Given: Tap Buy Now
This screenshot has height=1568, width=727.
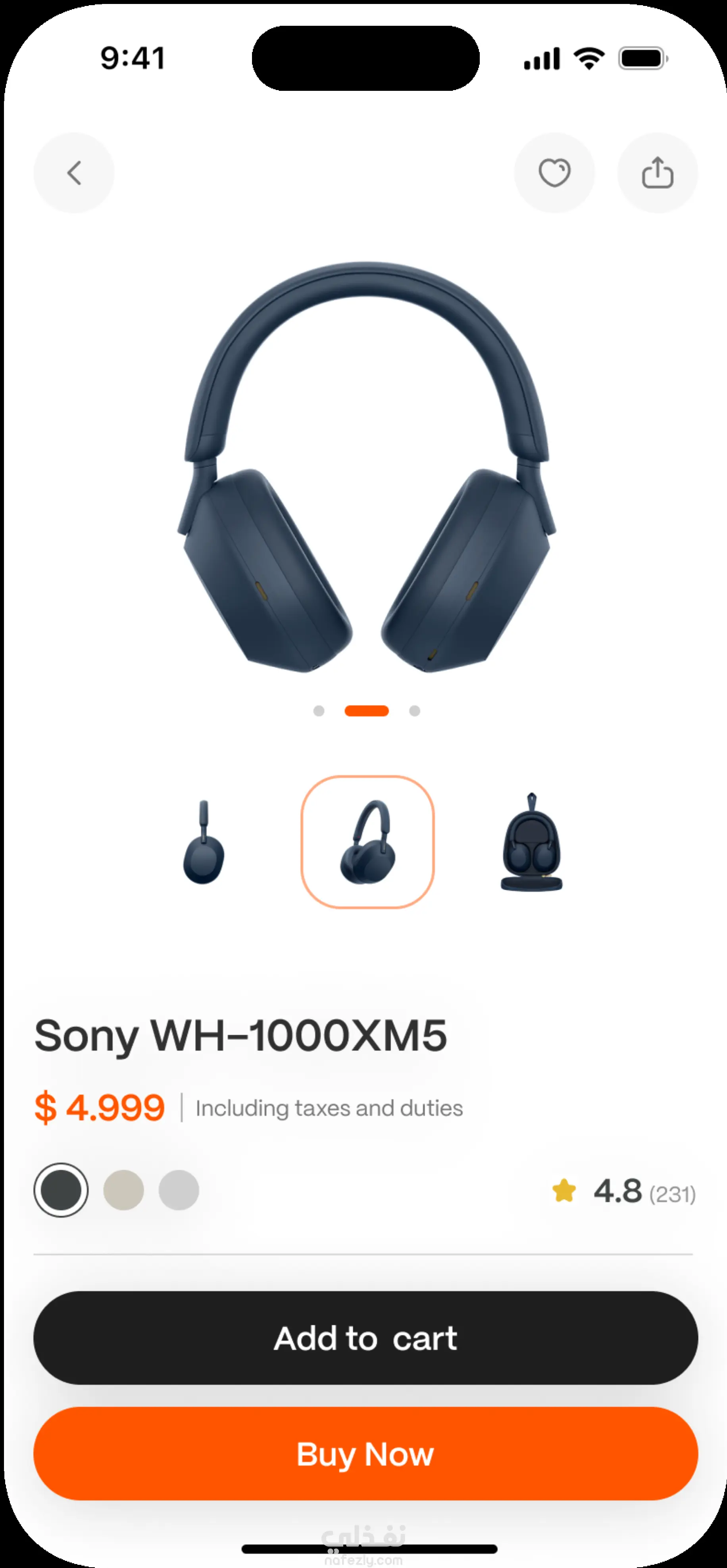Looking at the screenshot, I should pos(365,1454).
